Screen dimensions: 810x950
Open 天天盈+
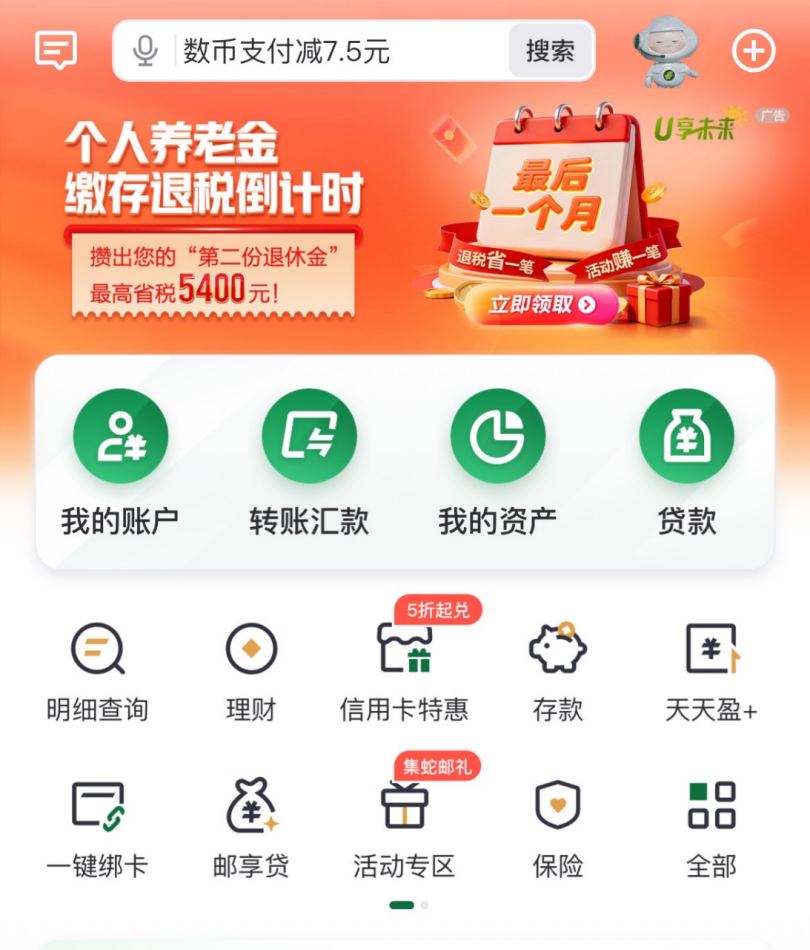[x=711, y=670]
